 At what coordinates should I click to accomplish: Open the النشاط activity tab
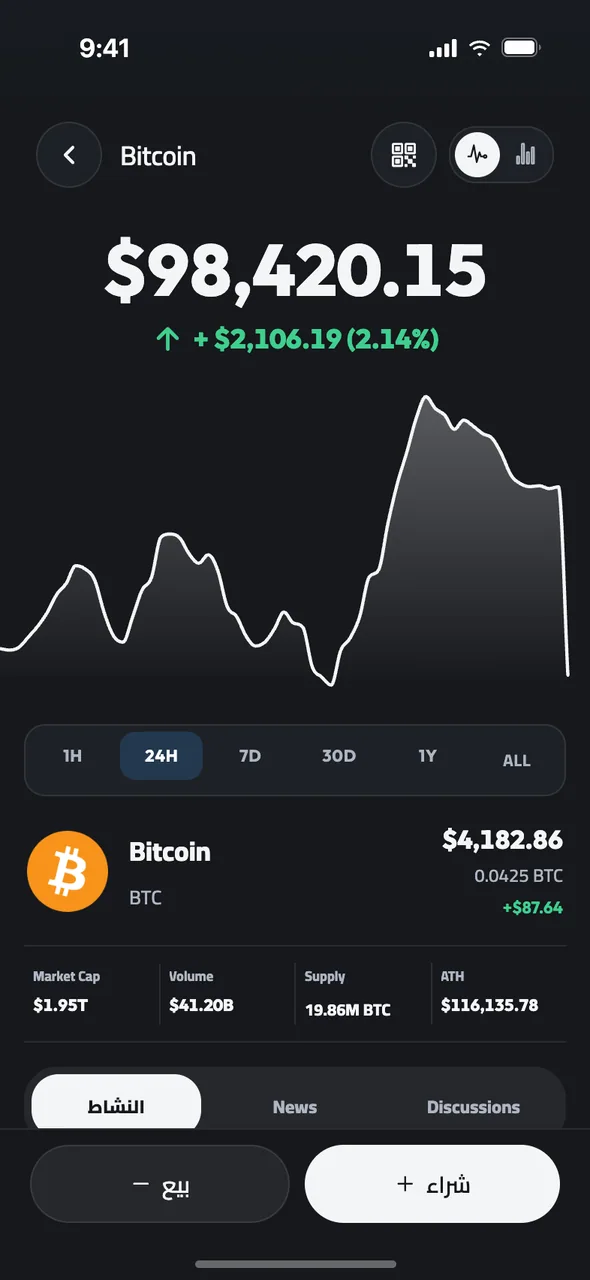click(116, 1106)
